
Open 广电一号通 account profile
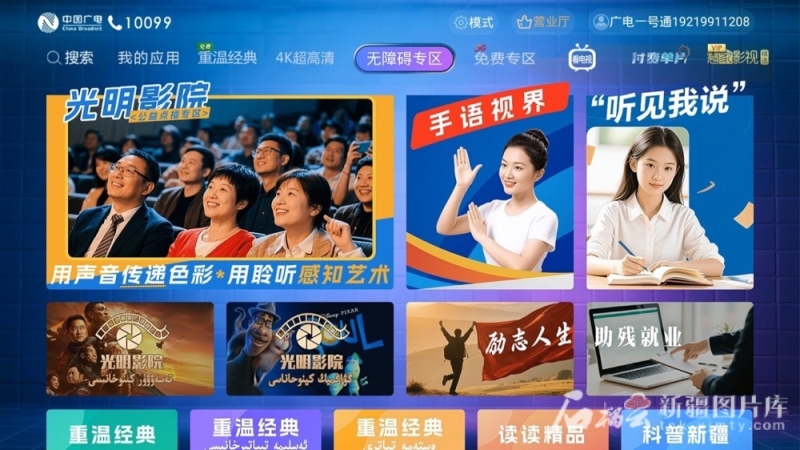coord(671,22)
